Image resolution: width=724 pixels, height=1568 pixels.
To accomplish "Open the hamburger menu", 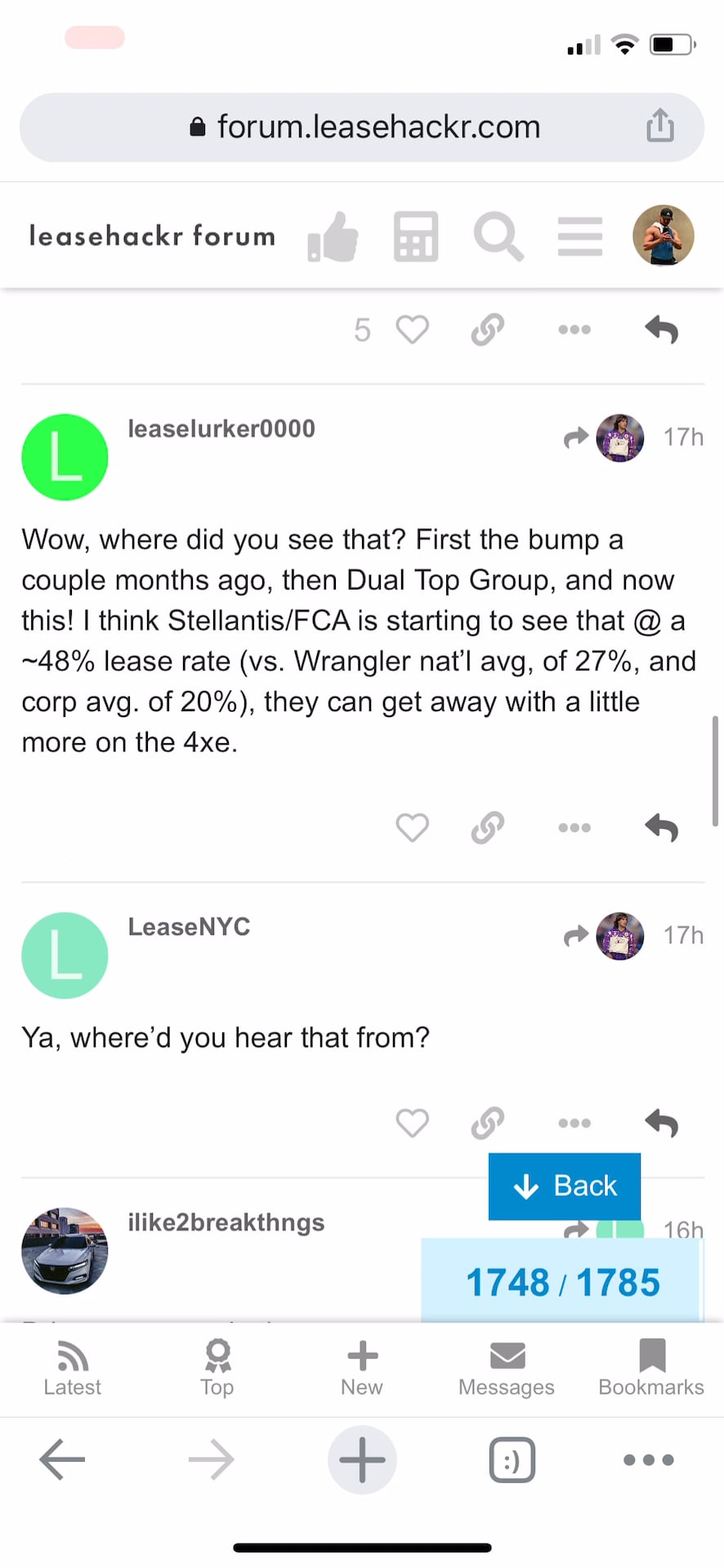I will click(x=580, y=237).
